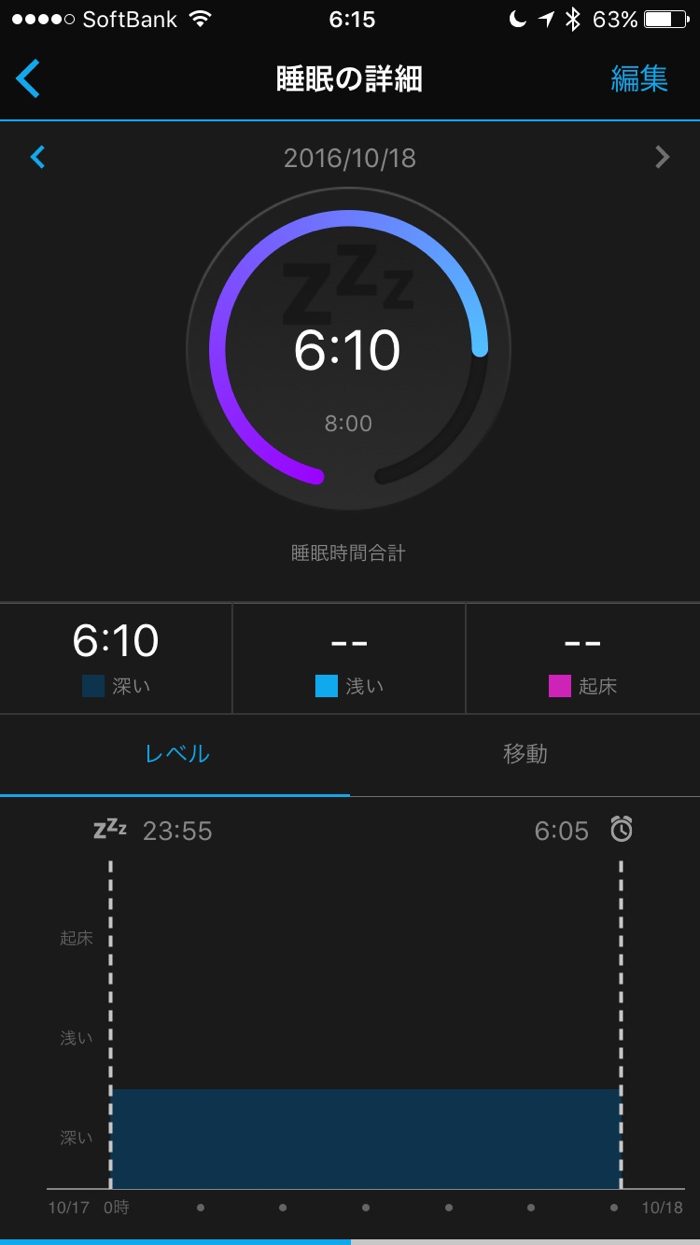Show the next day's sleep
The width and height of the screenshot is (700, 1245).
[661, 157]
